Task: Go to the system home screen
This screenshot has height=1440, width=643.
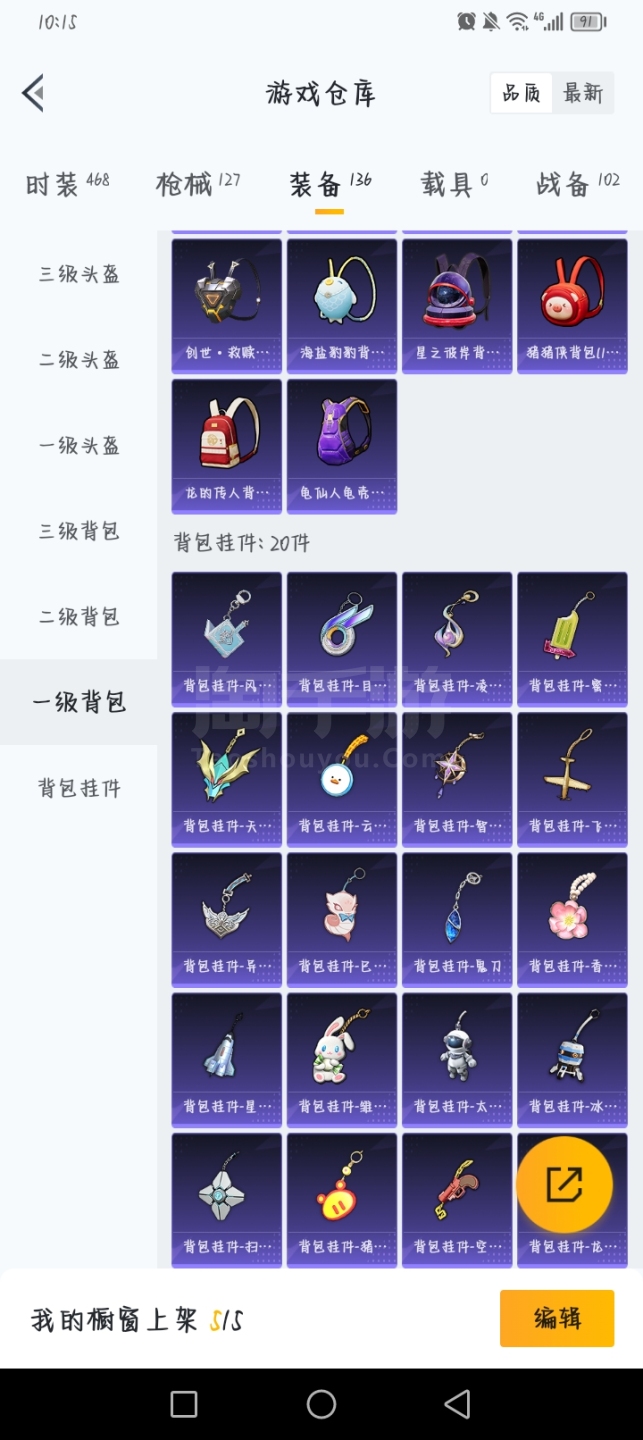Action: [x=321, y=1404]
